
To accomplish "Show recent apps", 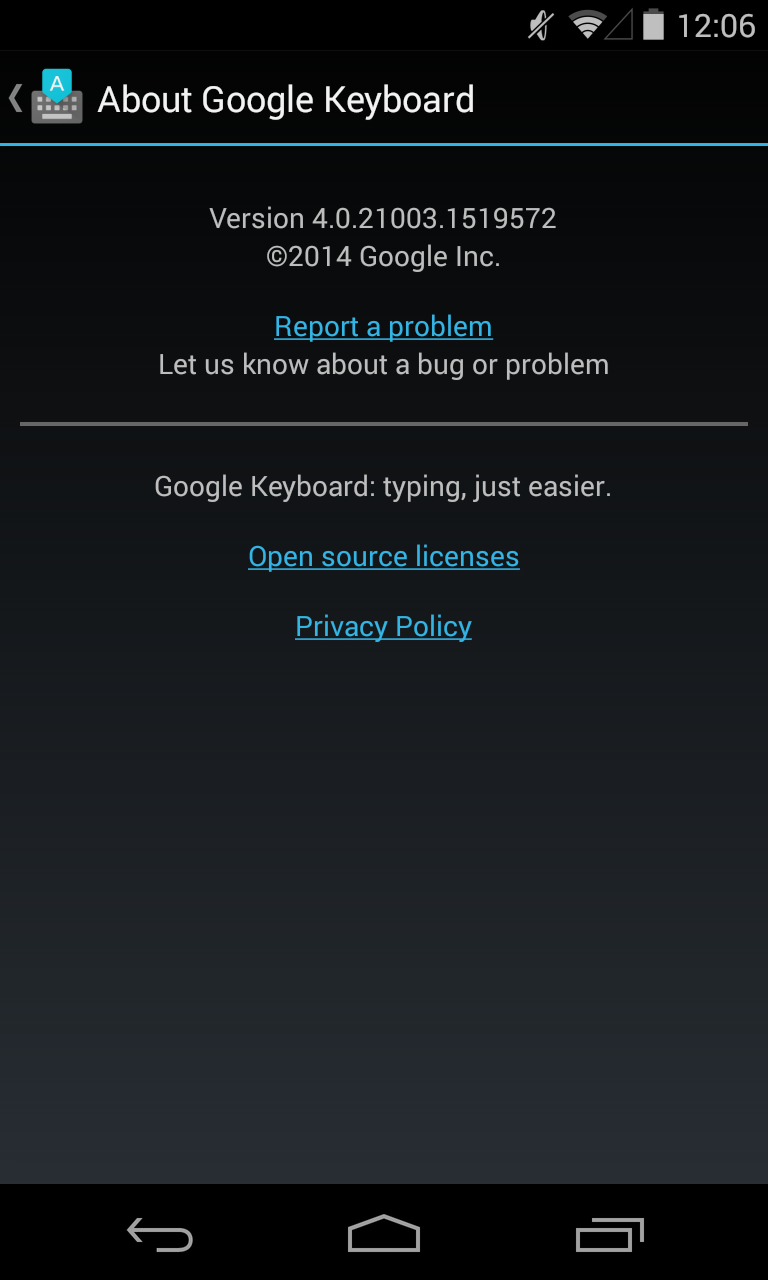I will pos(610,1234).
